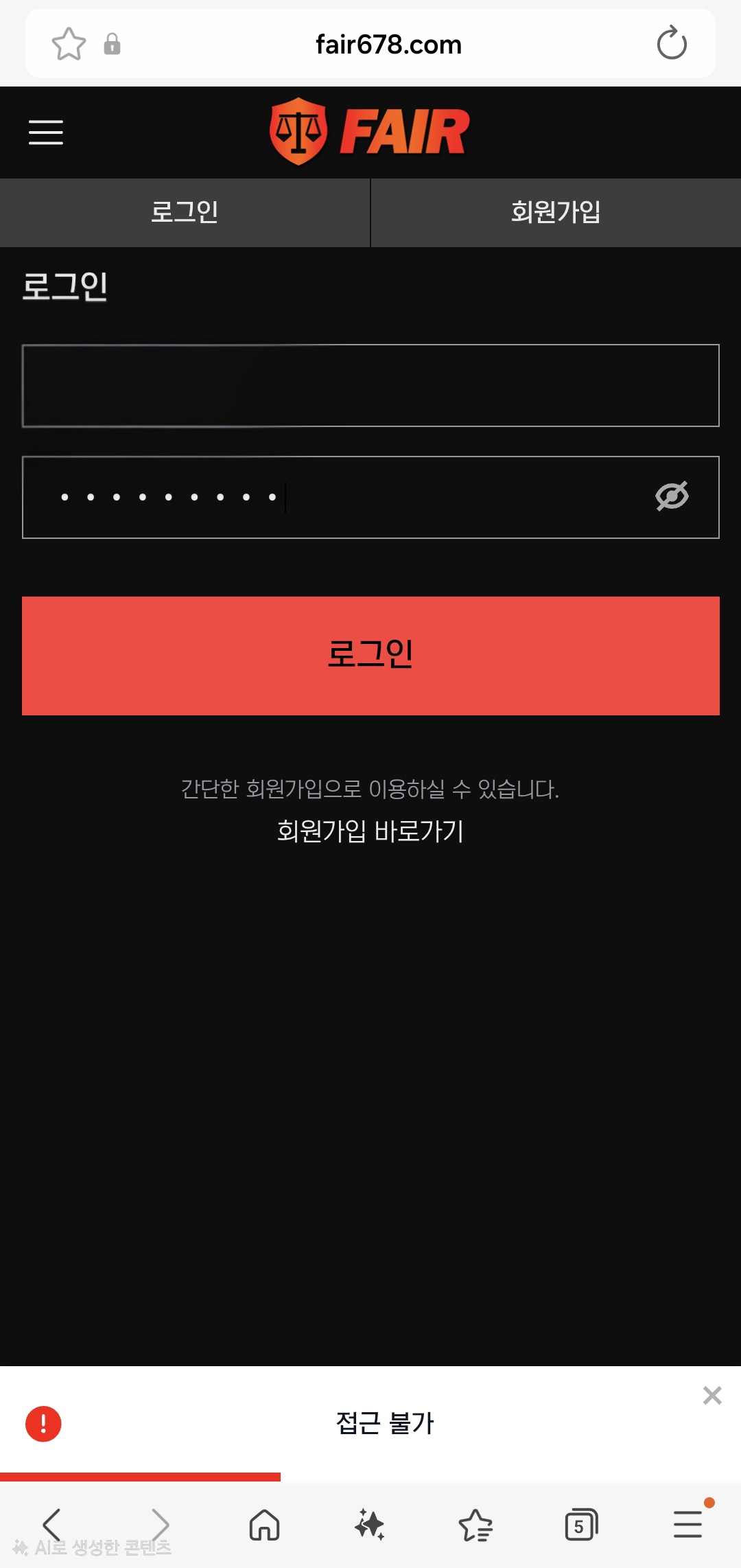Open the 회원가입 바로가기 link

coord(370,831)
